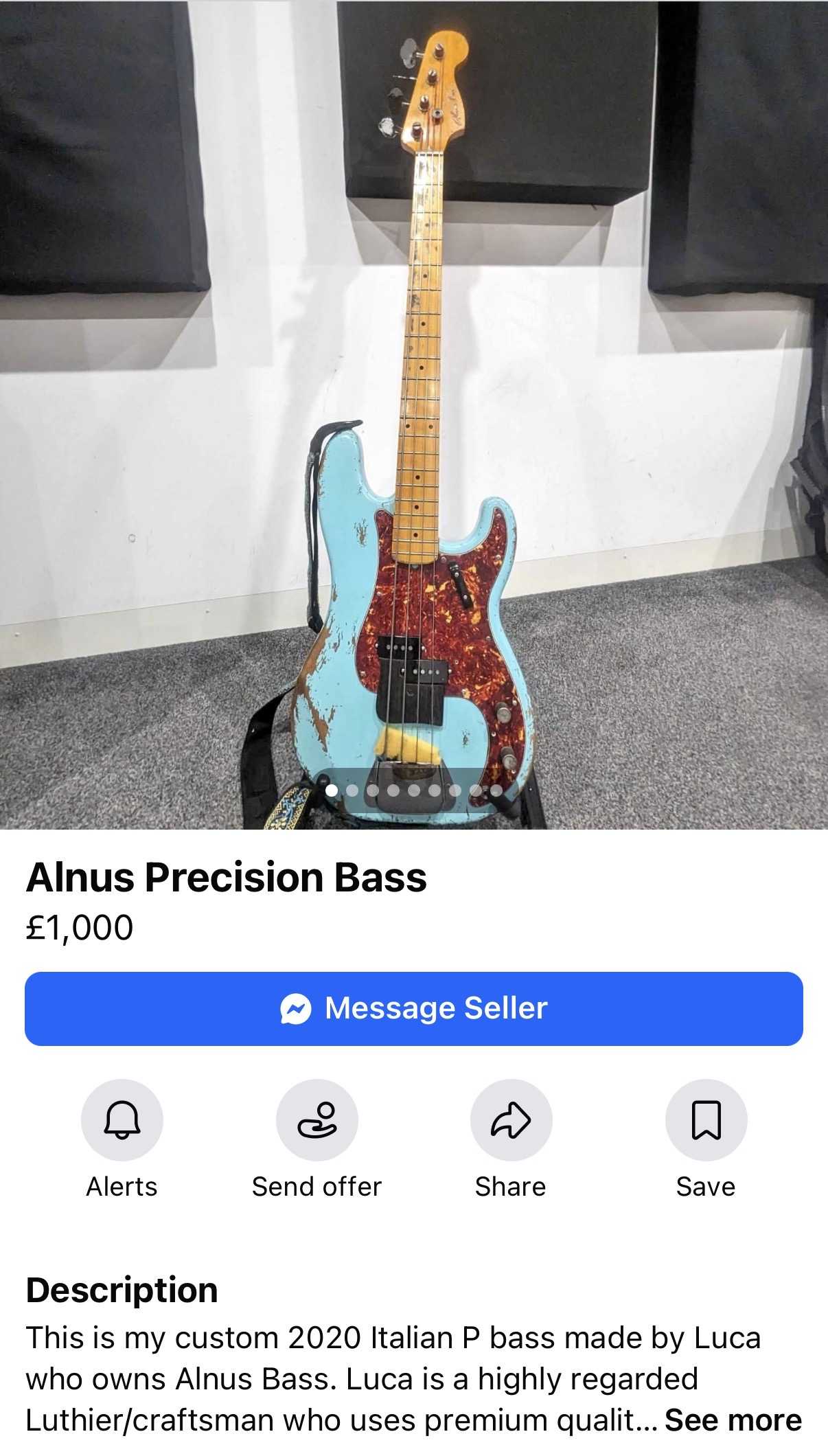Expand description with See more

coord(733,1420)
